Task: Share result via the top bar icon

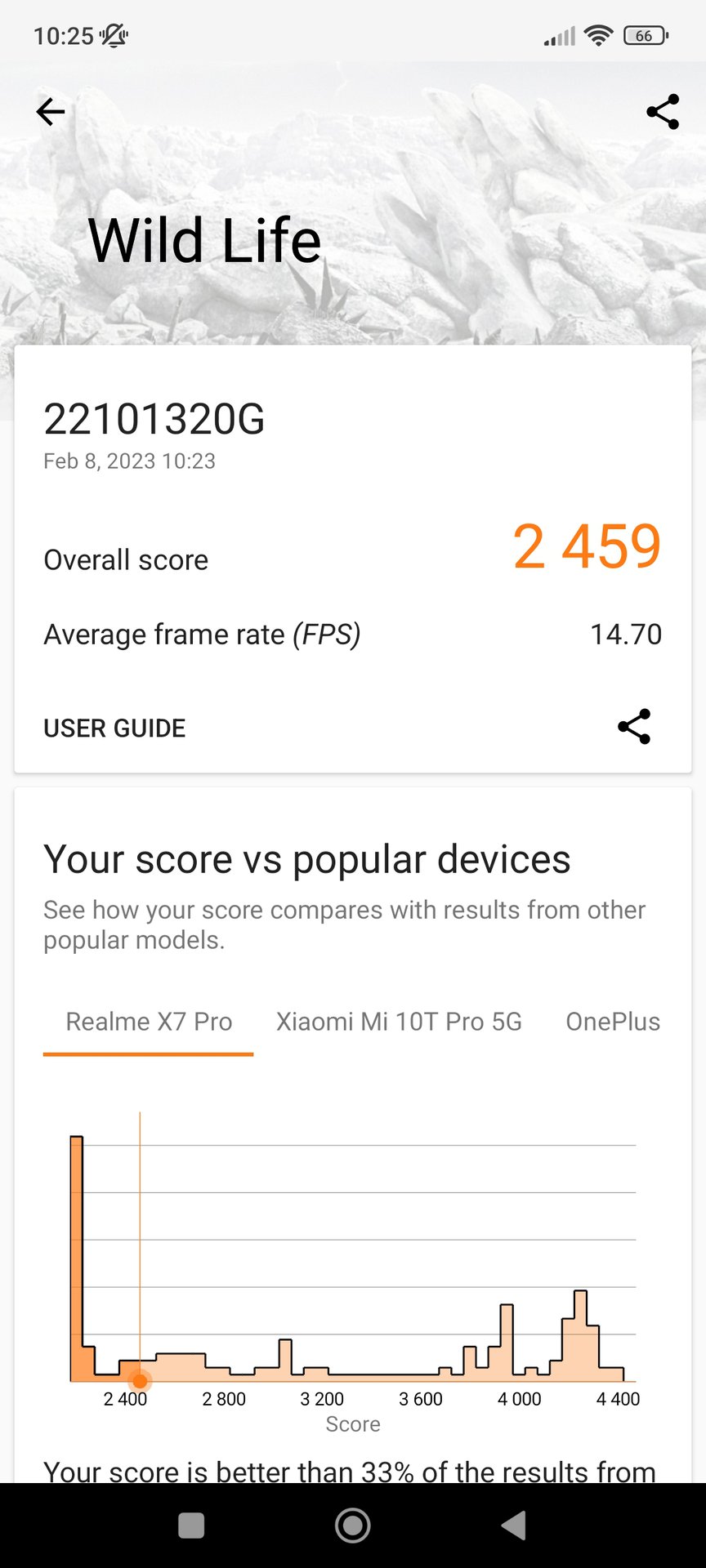Action: coord(662,112)
